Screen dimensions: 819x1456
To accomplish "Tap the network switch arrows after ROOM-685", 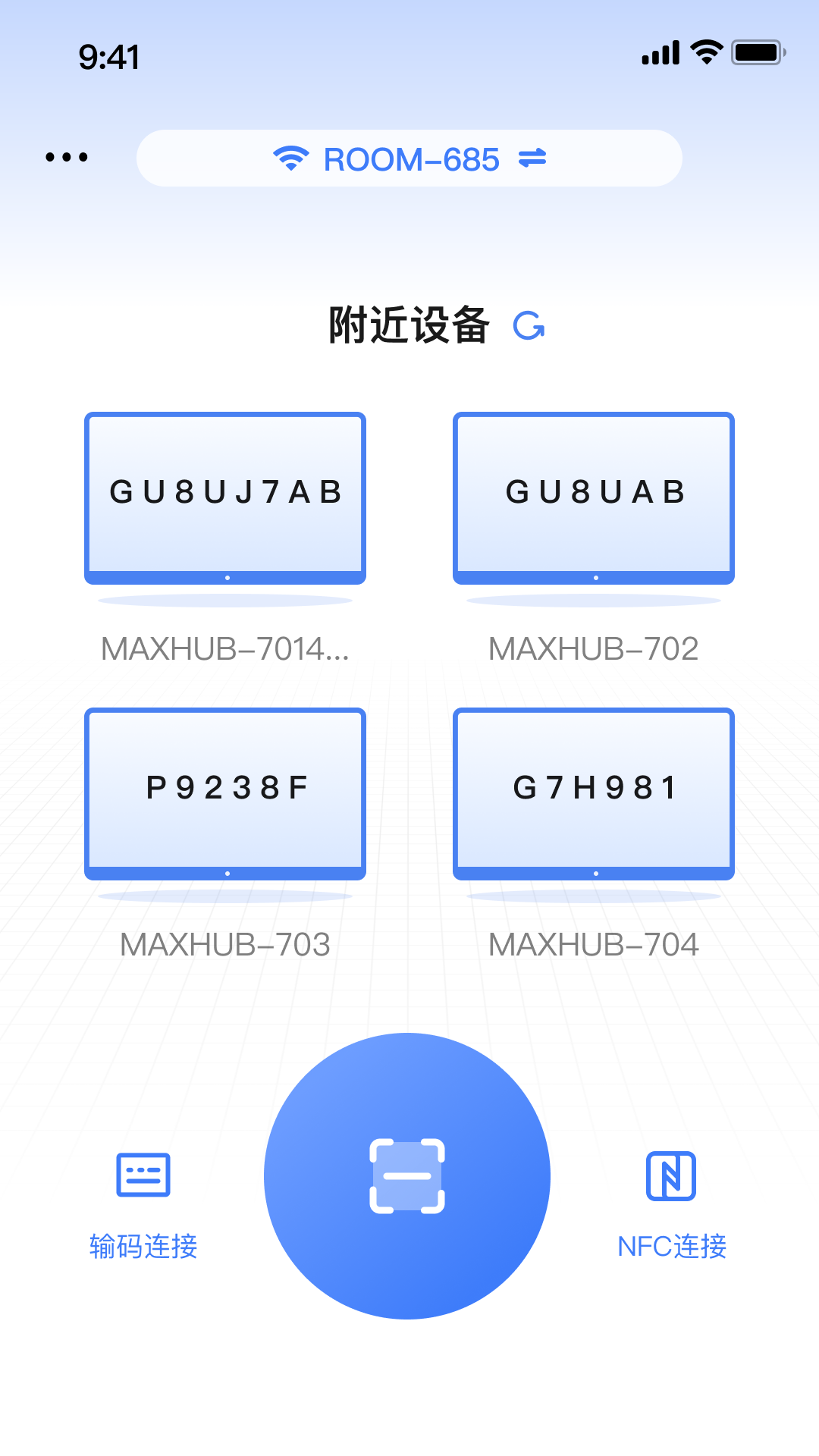I will click(x=533, y=158).
